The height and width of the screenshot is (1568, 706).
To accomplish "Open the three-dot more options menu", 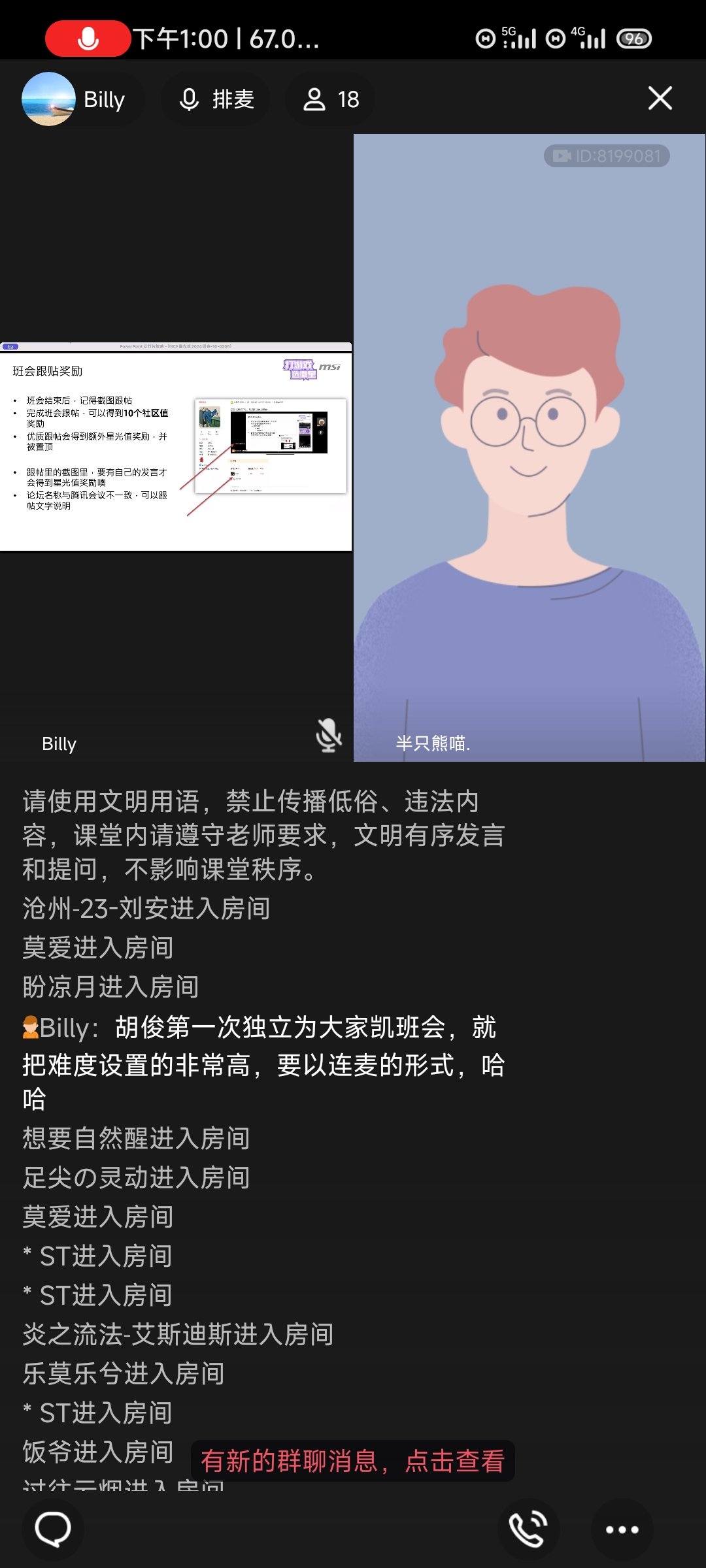I will pyautogui.click(x=622, y=1529).
